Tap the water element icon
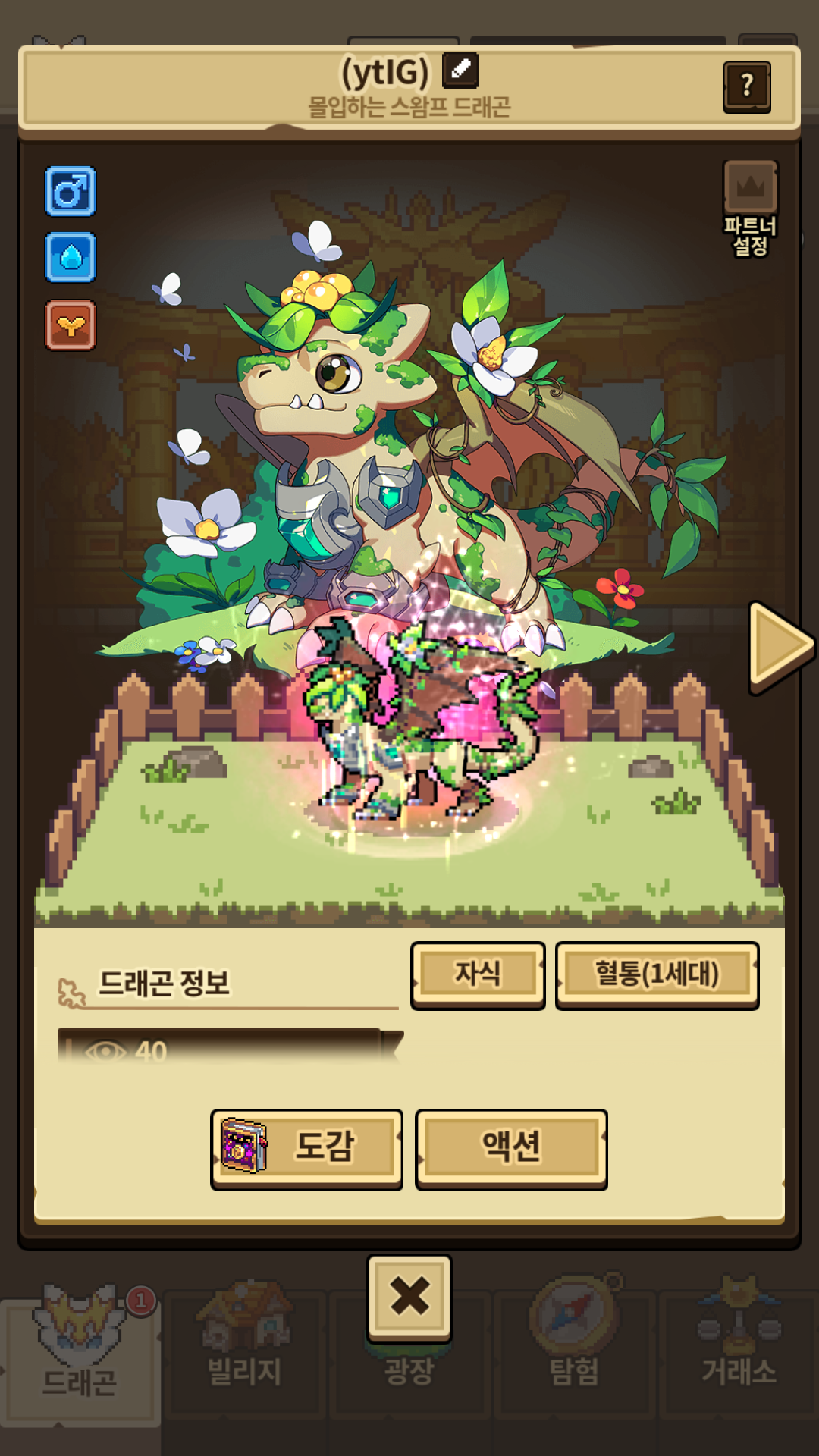 click(x=71, y=257)
